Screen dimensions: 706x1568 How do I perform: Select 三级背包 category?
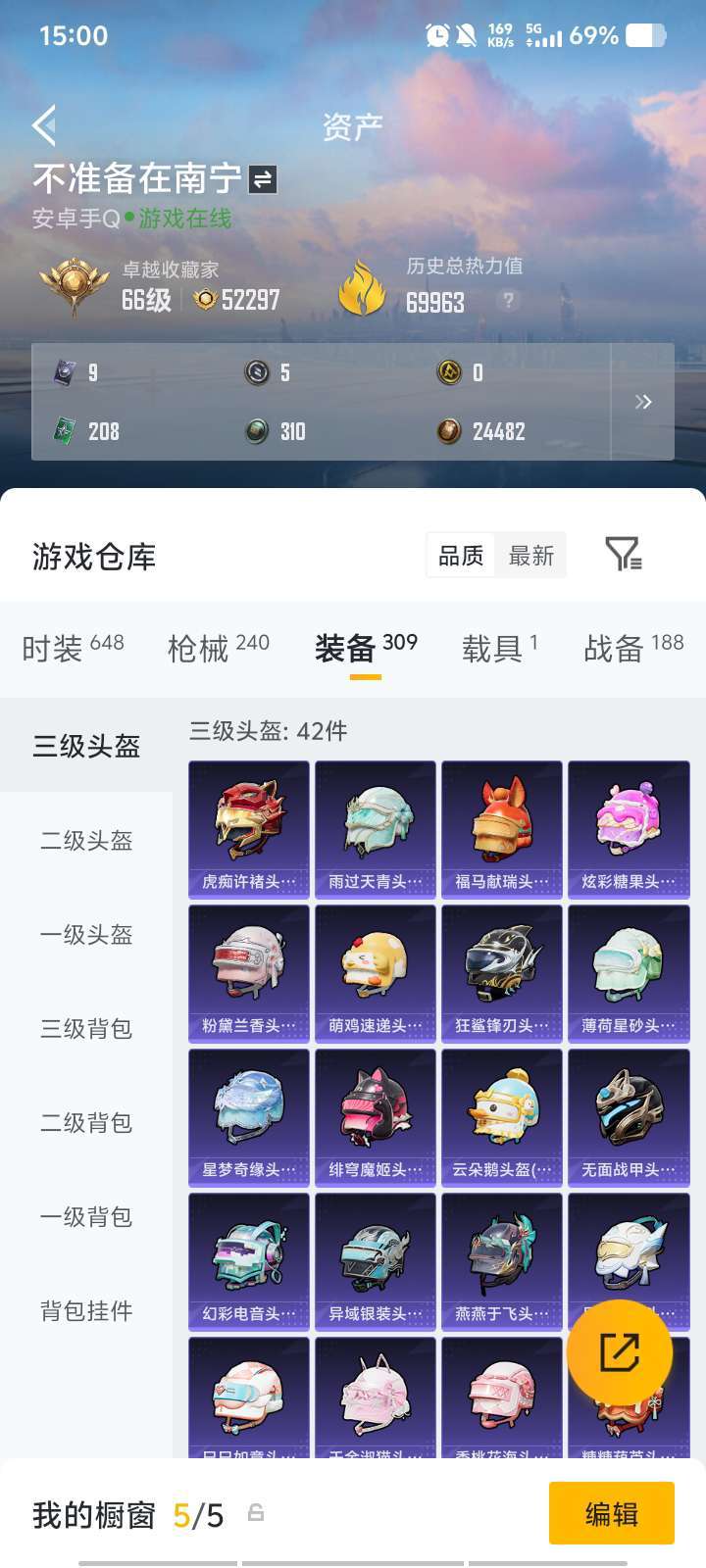pyautogui.click(x=86, y=1029)
